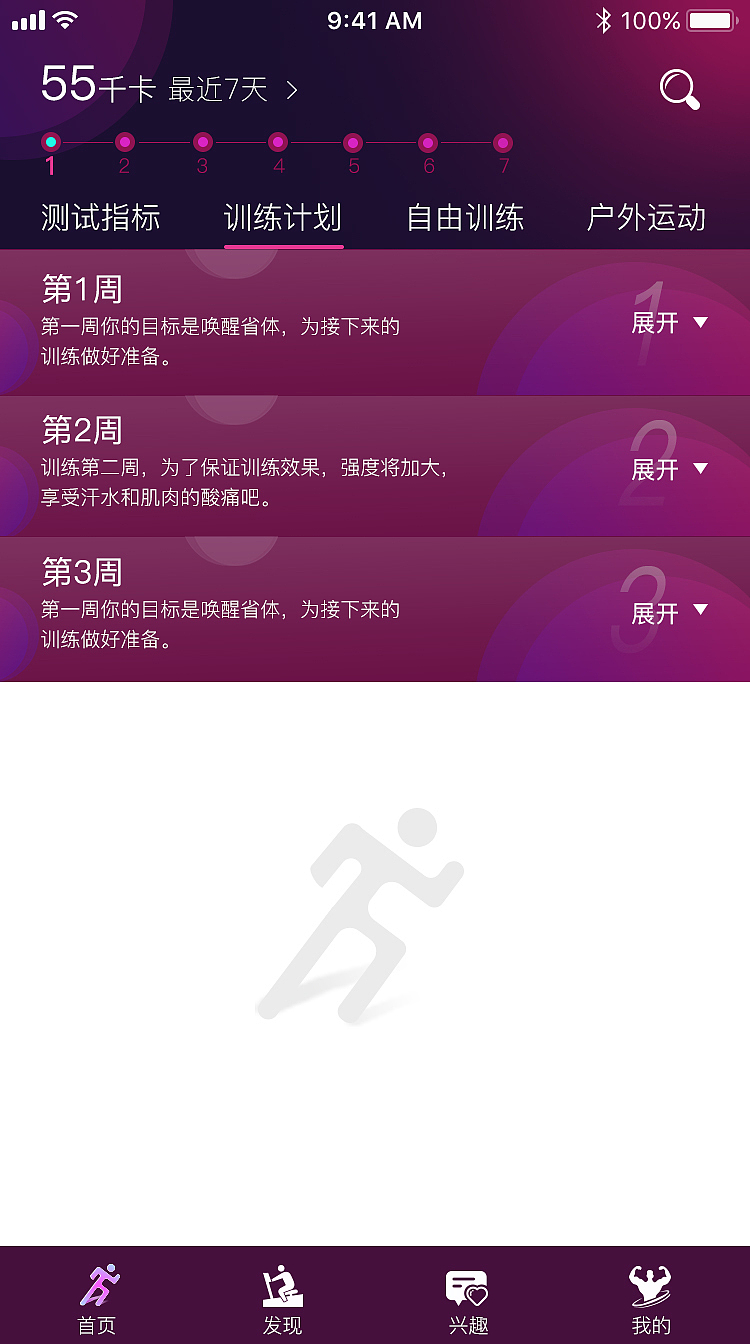Open the 我的 profile tab
The image size is (750, 1344).
pos(651,1297)
